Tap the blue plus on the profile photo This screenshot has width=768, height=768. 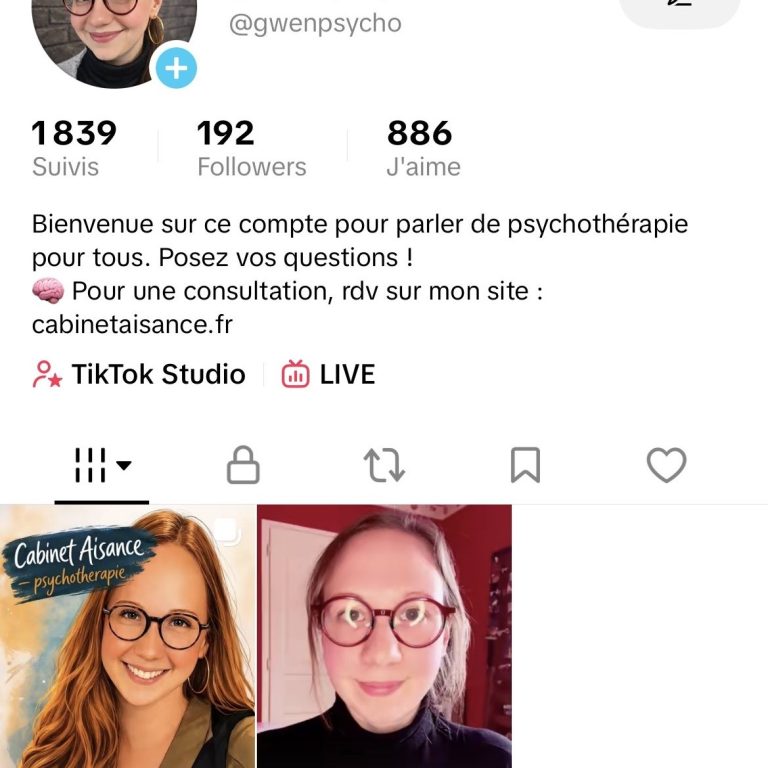pyautogui.click(x=175, y=68)
